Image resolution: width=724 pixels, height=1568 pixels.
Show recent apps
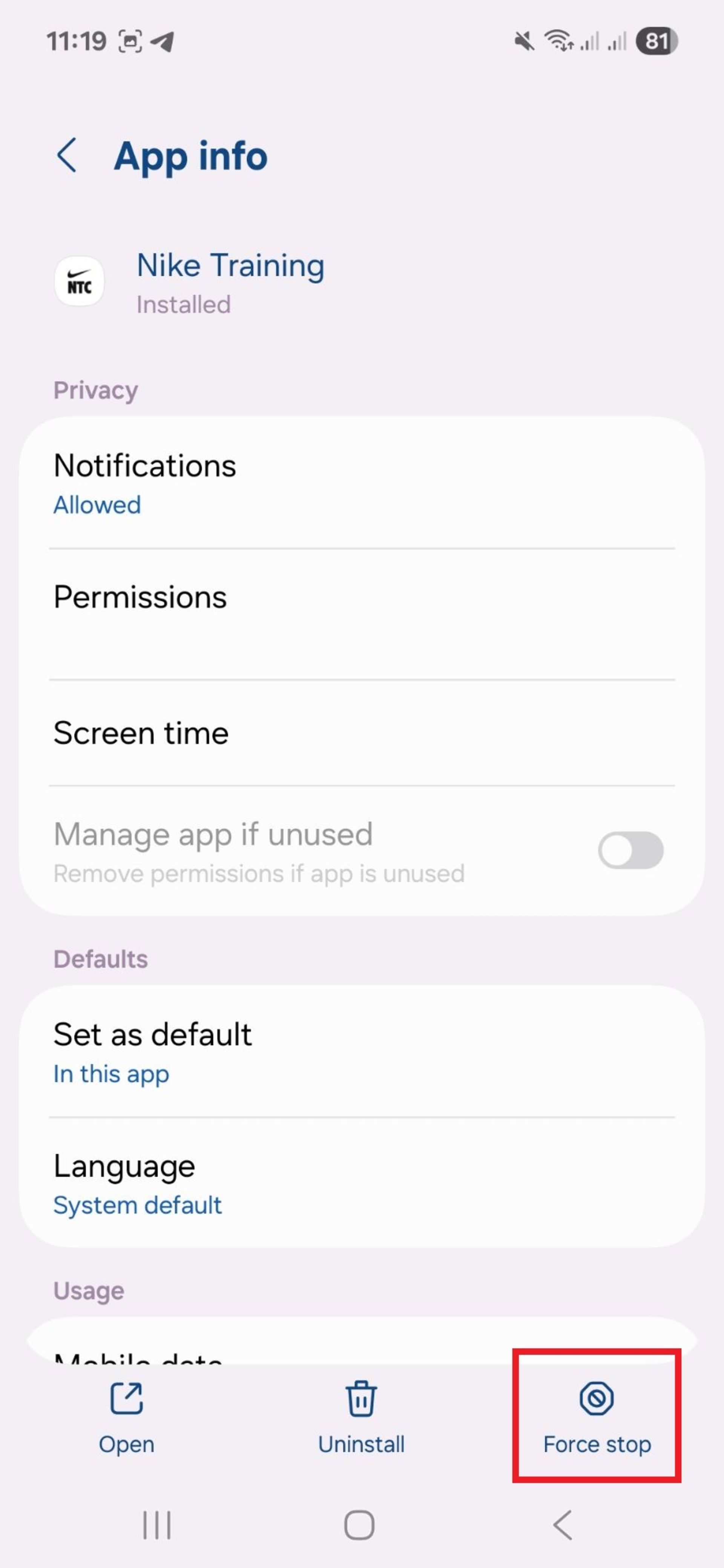coord(156,1525)
